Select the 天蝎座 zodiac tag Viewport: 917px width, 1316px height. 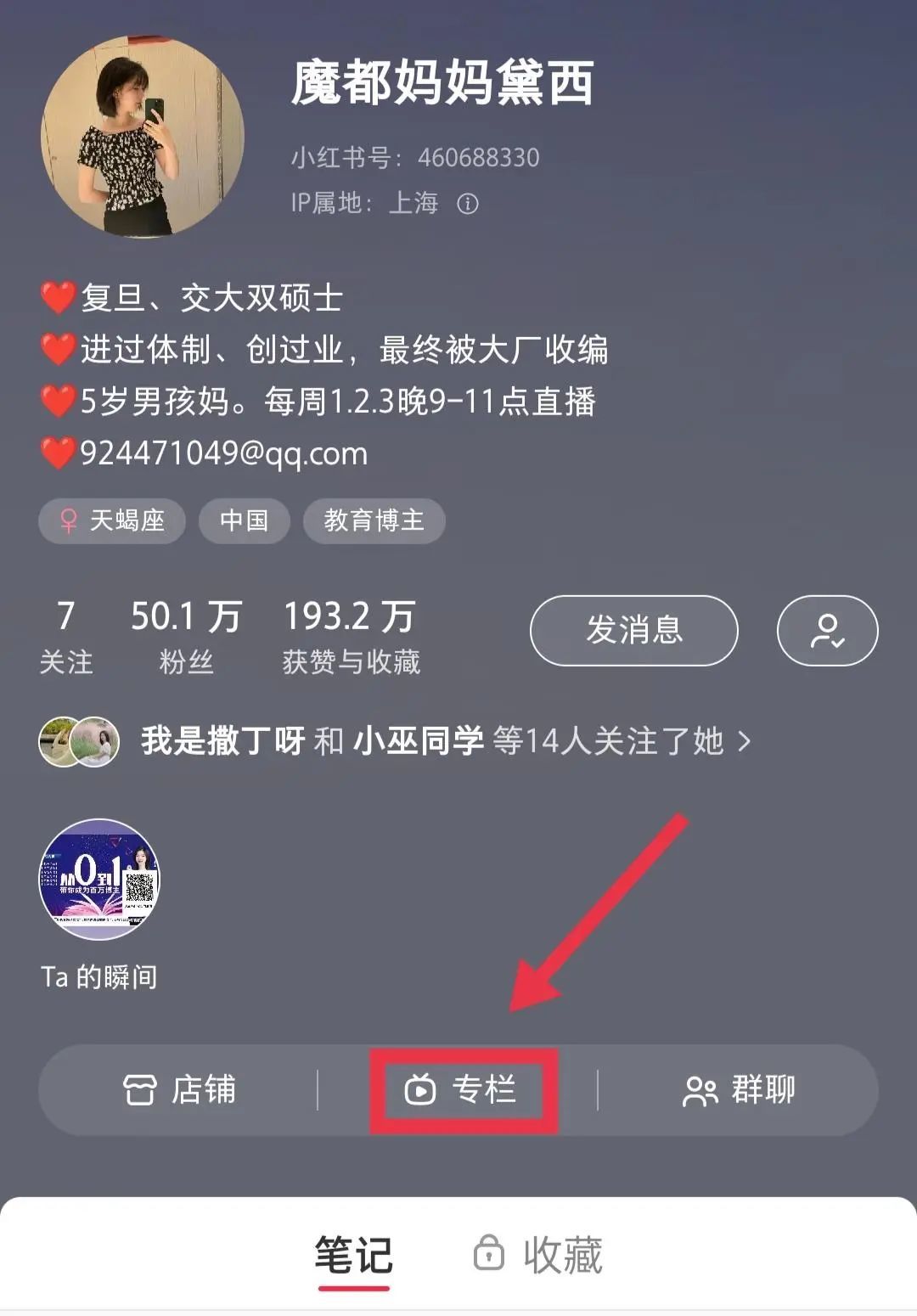coord(111,521)
